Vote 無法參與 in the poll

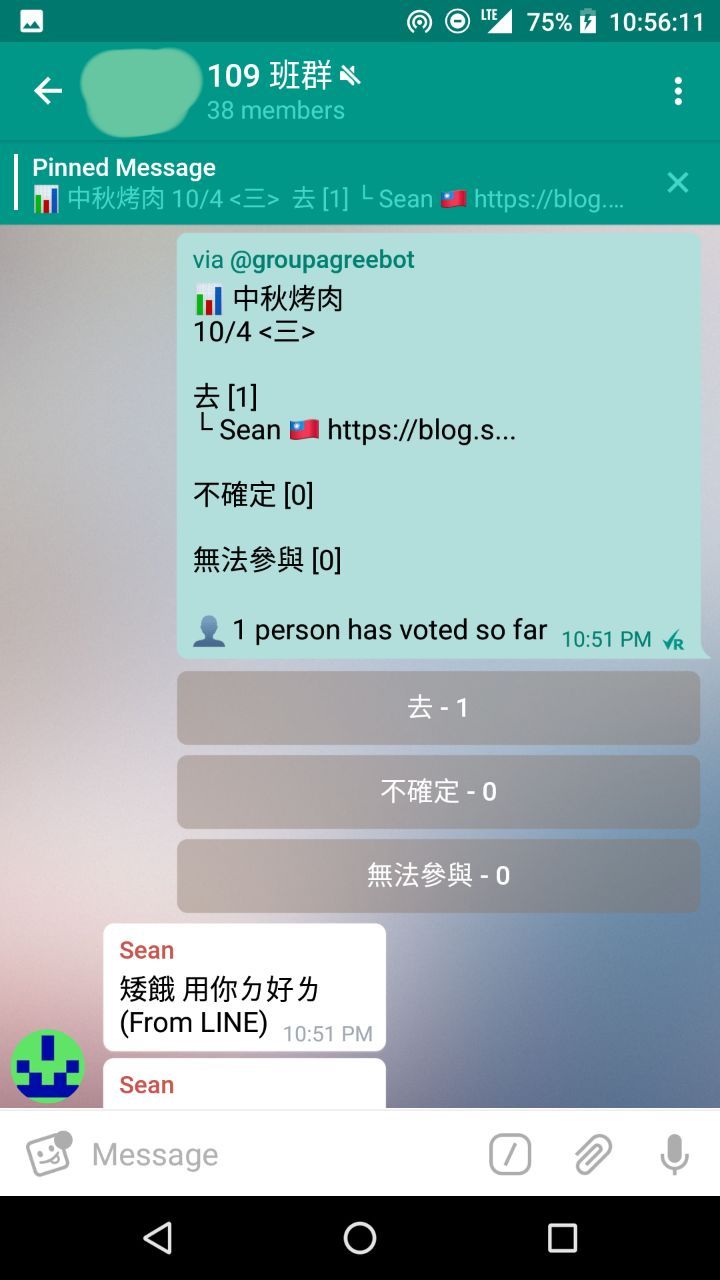[438, 876]
